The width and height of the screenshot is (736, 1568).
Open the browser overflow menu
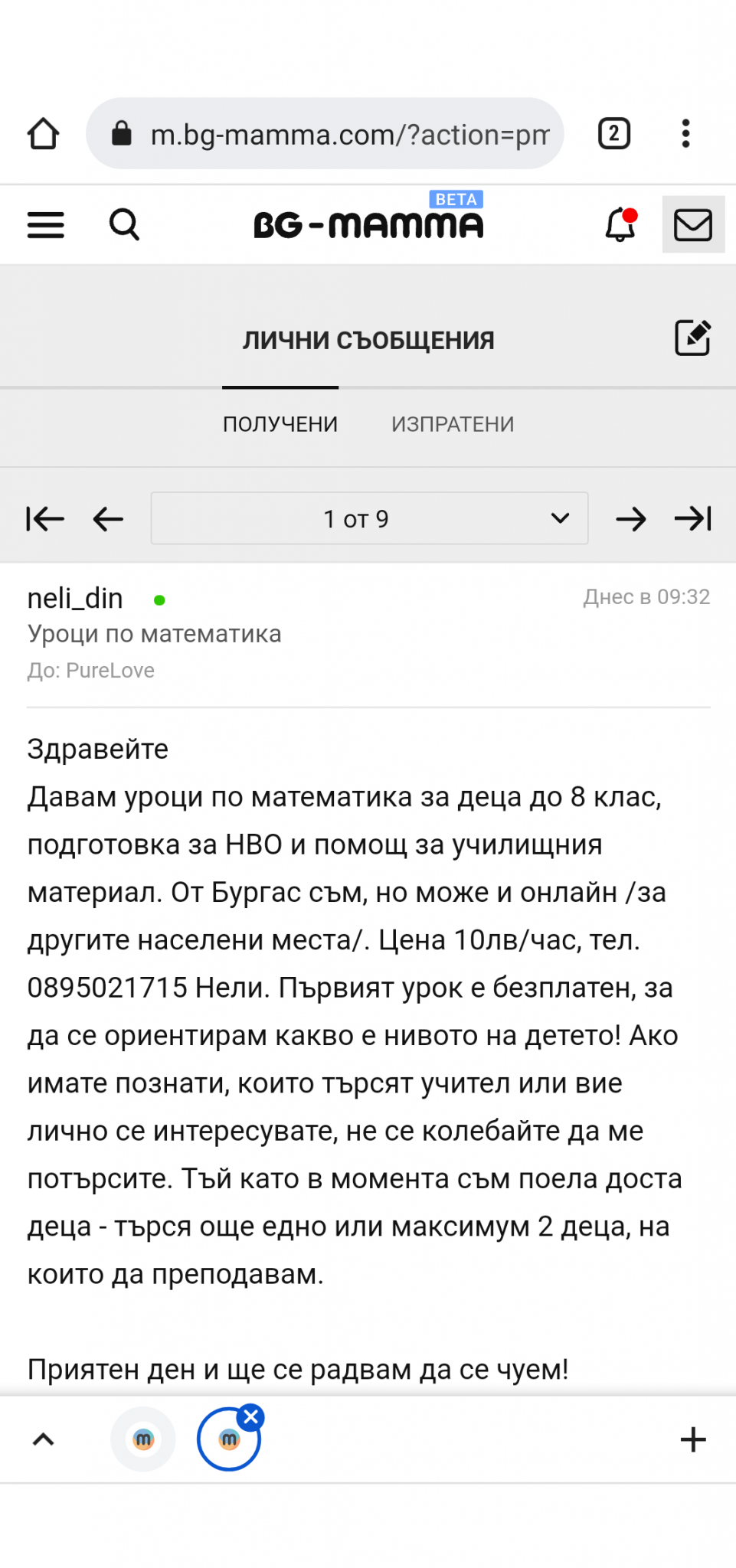[x=685, y=134]
